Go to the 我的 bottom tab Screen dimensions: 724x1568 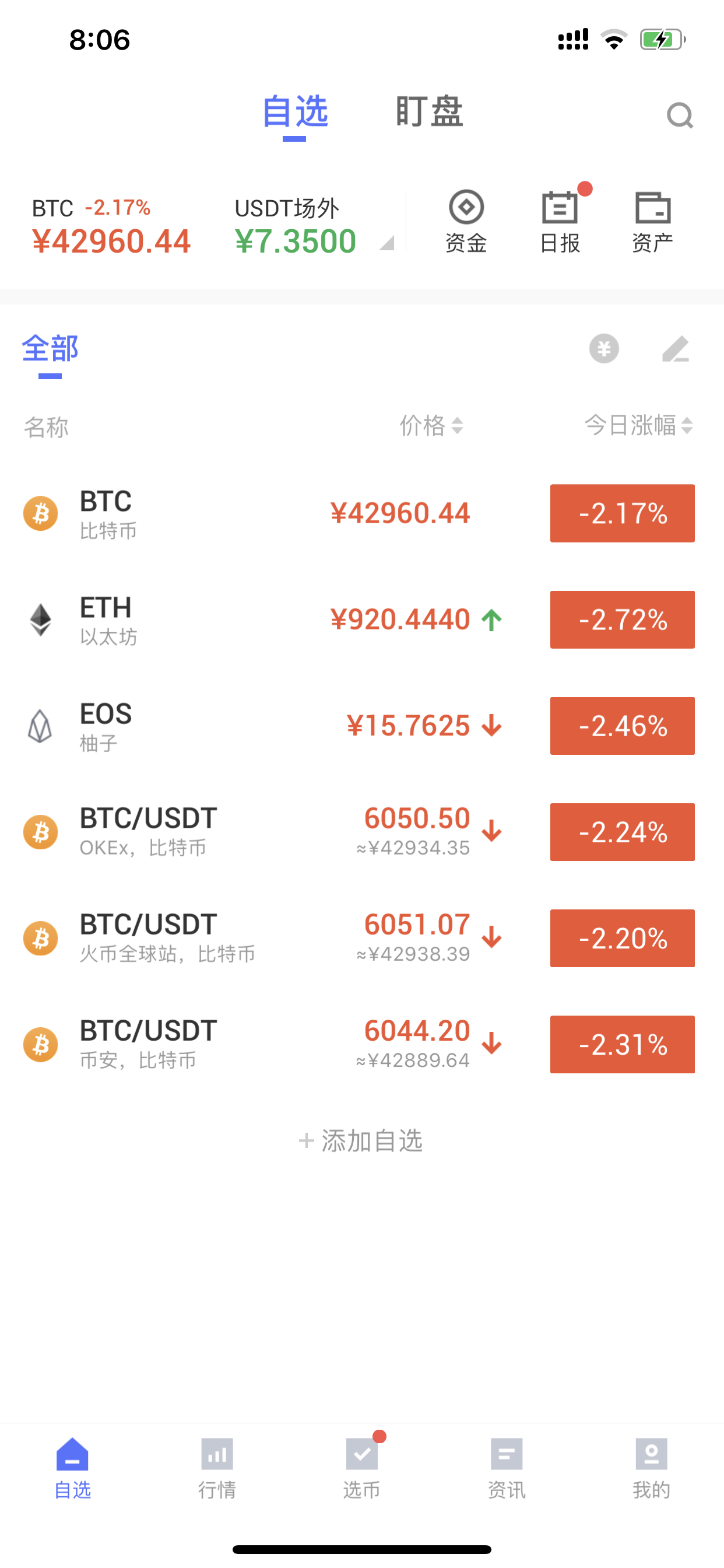652,1469
